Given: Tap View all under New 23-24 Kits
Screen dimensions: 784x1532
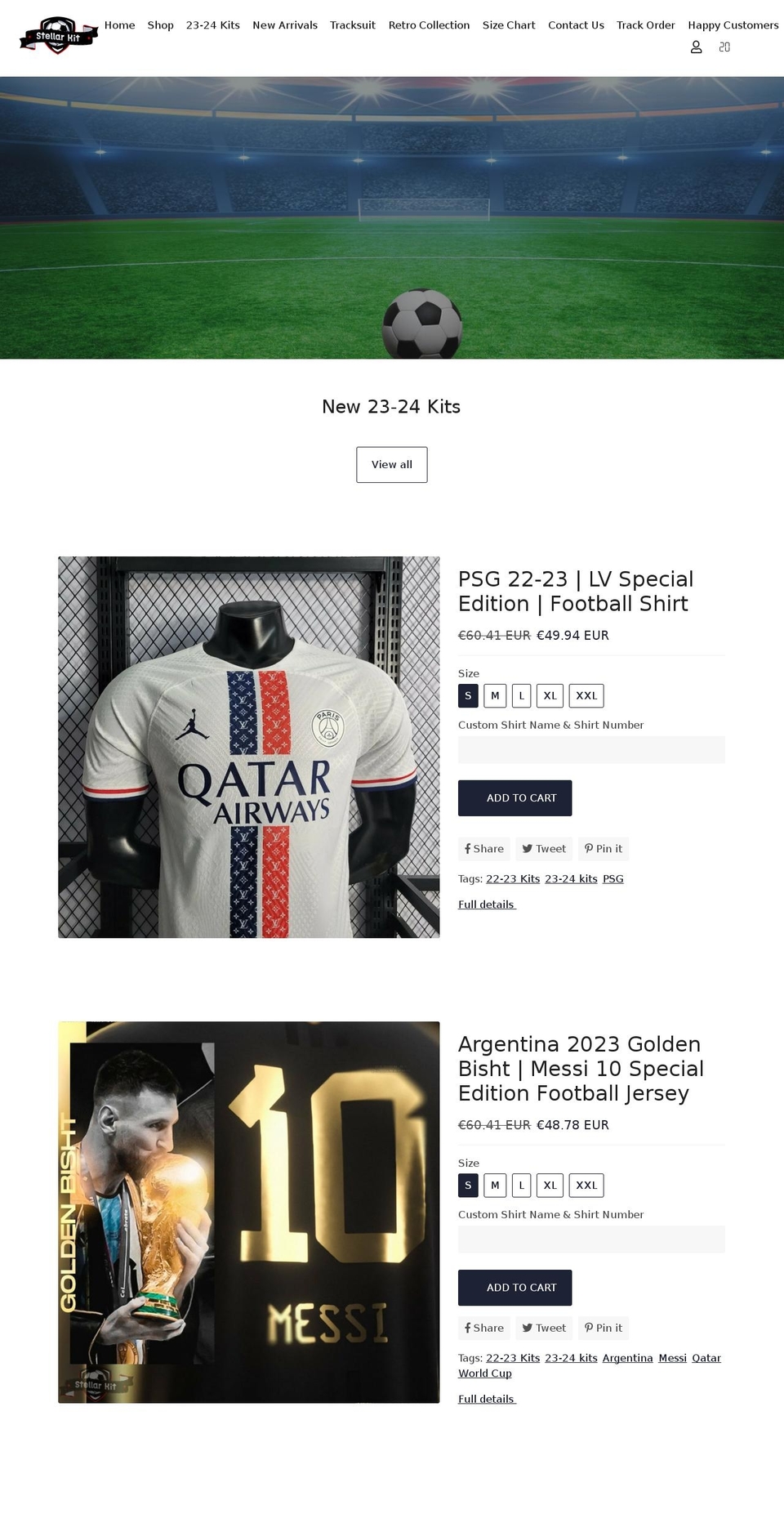Looking at the screenshot, I should coord(391,464).
